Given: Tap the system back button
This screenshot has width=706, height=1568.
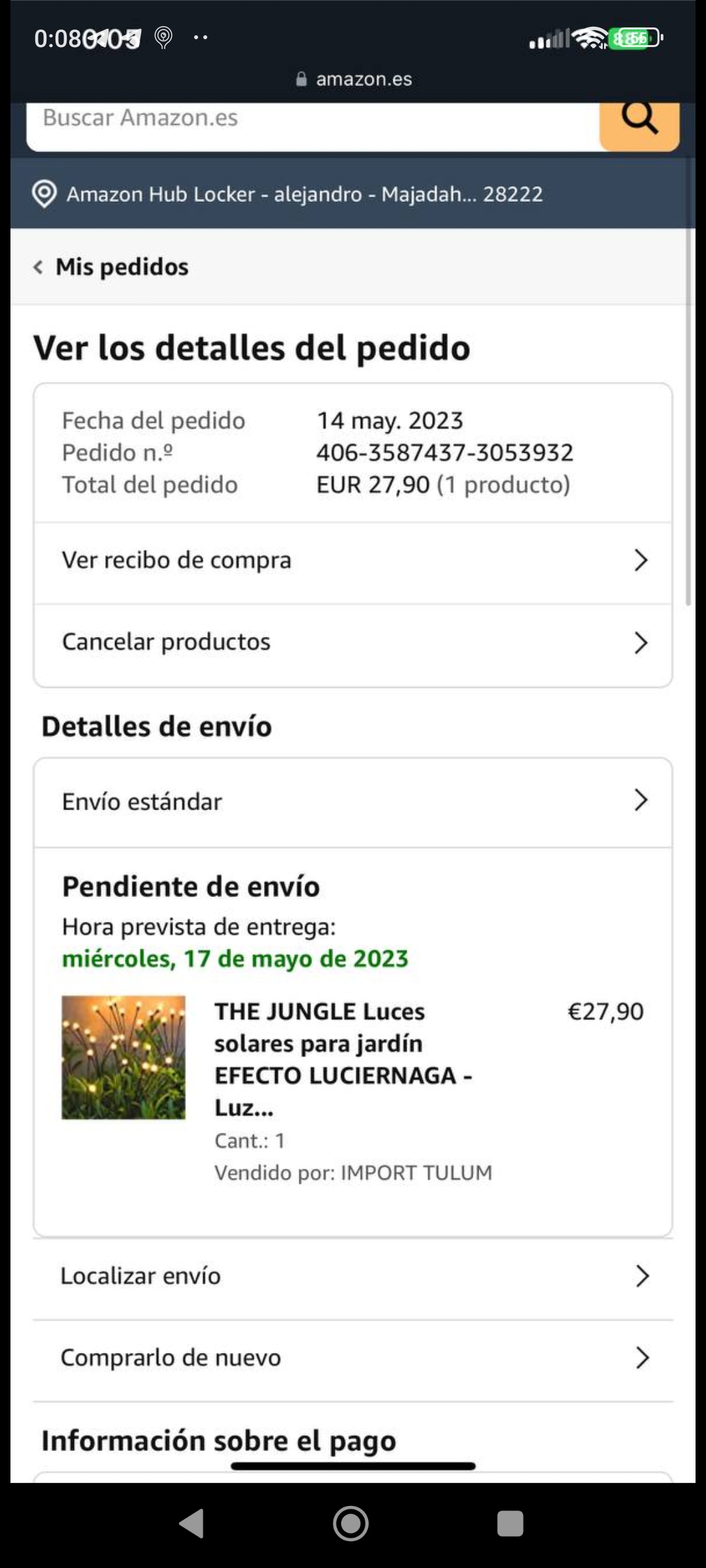Looking at the screenshot, I should coord(192,1524).
